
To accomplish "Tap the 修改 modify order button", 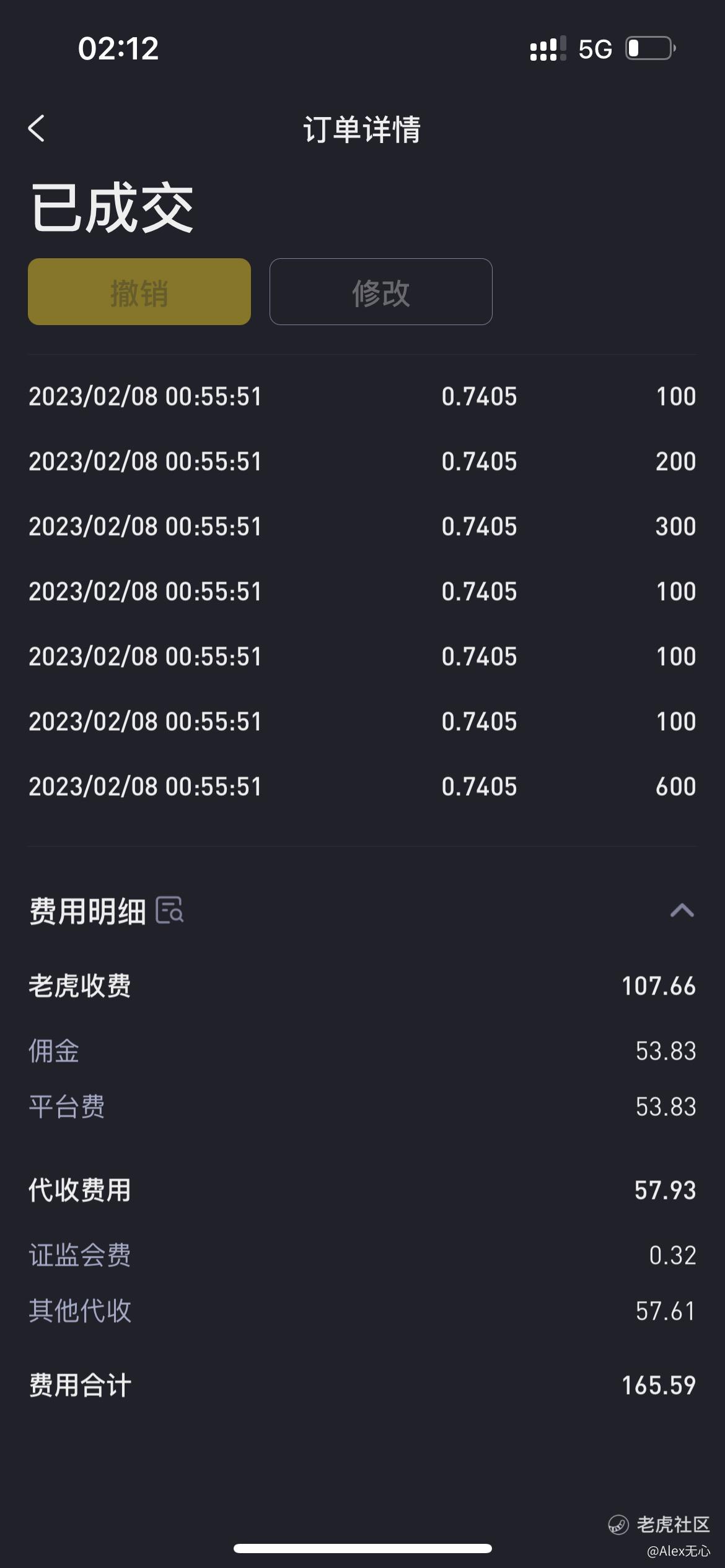I will (x=380, y=292).
